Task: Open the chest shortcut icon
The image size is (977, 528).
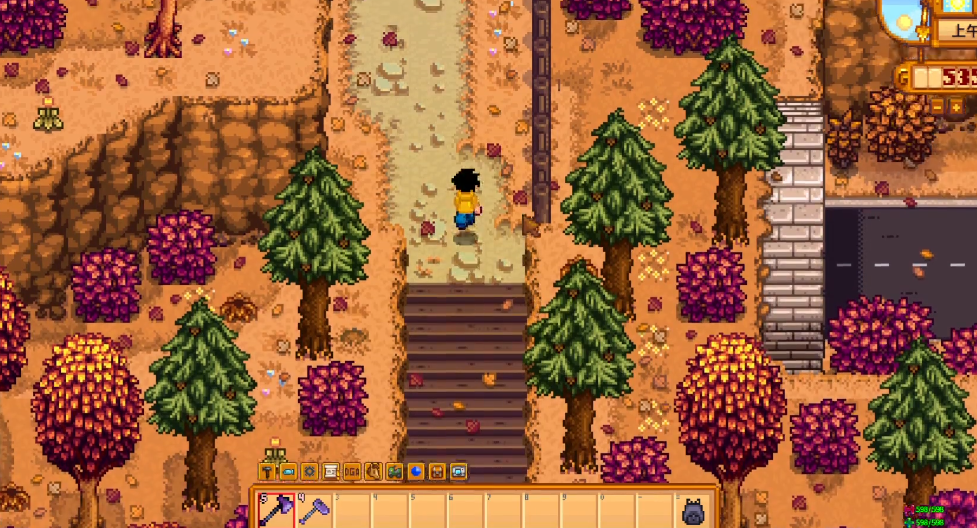Action: pos(437,471)
